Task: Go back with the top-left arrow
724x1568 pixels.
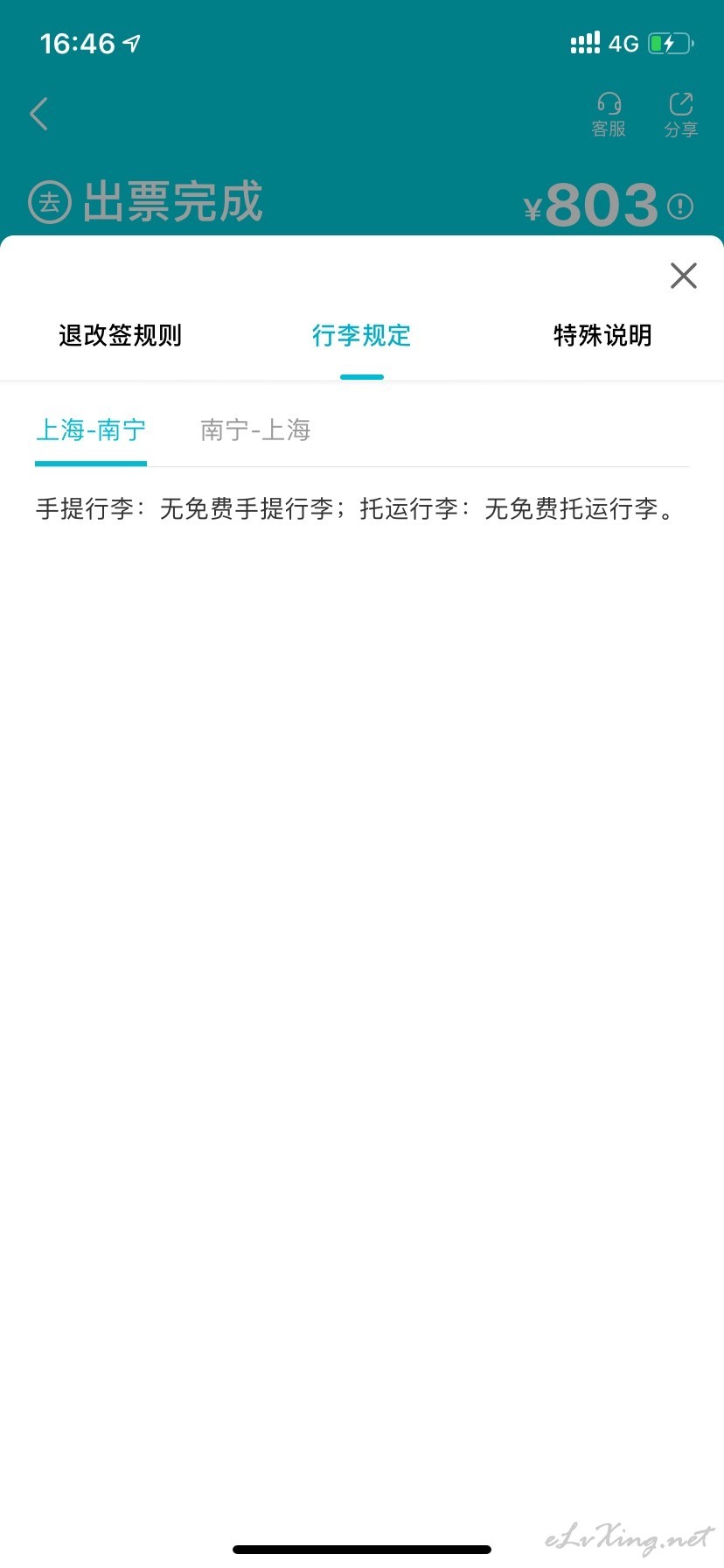Action: 39,114
